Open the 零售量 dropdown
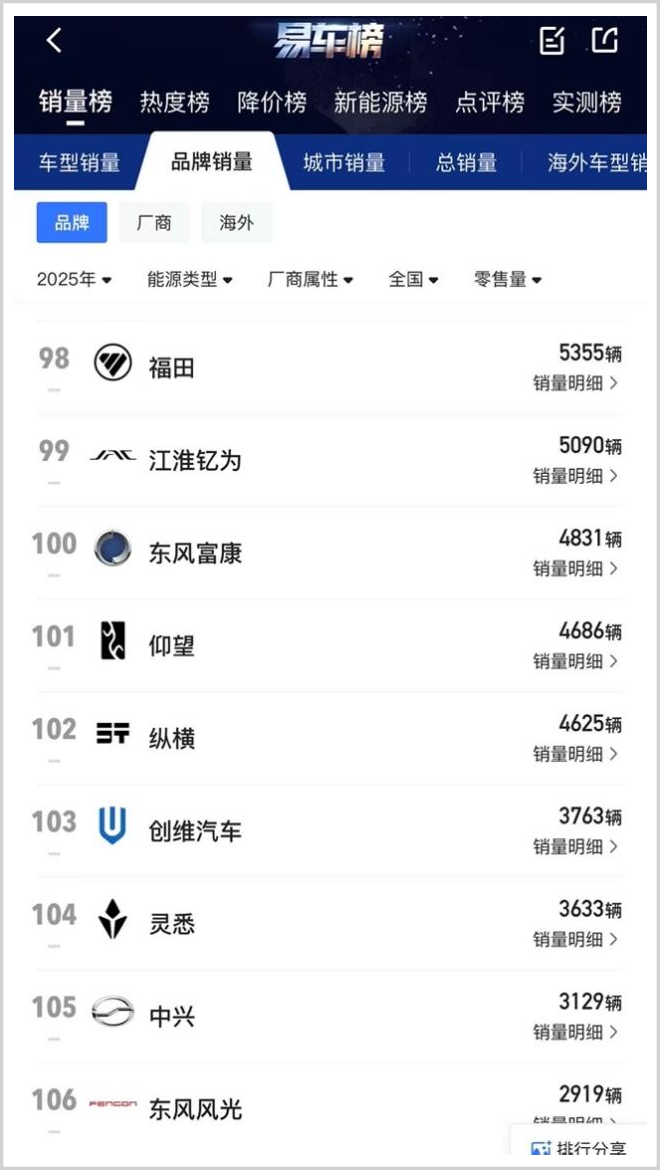Viewport: 660px width, 1170px height. coord(508,280)
